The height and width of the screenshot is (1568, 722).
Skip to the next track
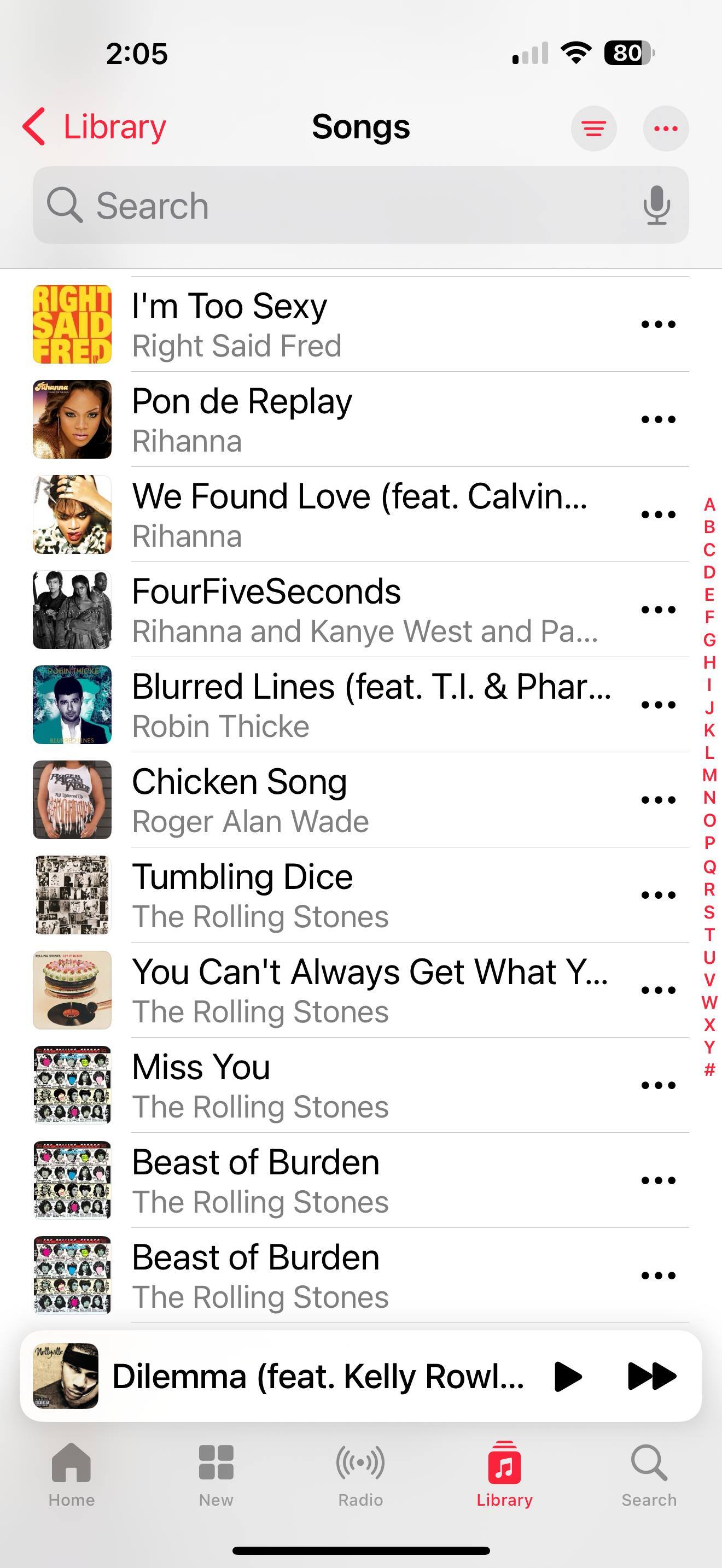tap(651, 1376)
